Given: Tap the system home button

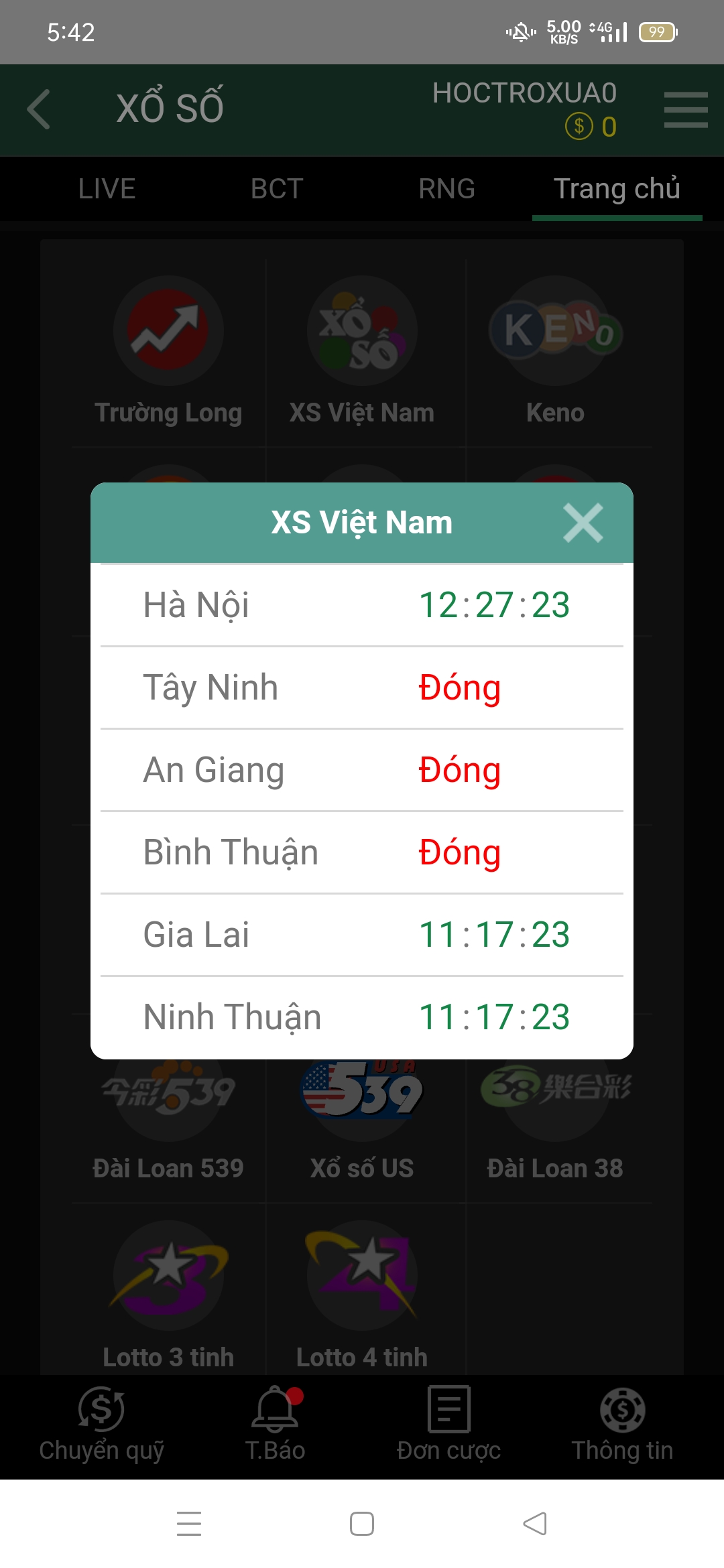Looking at the screenshot, I should (362, 1524).
